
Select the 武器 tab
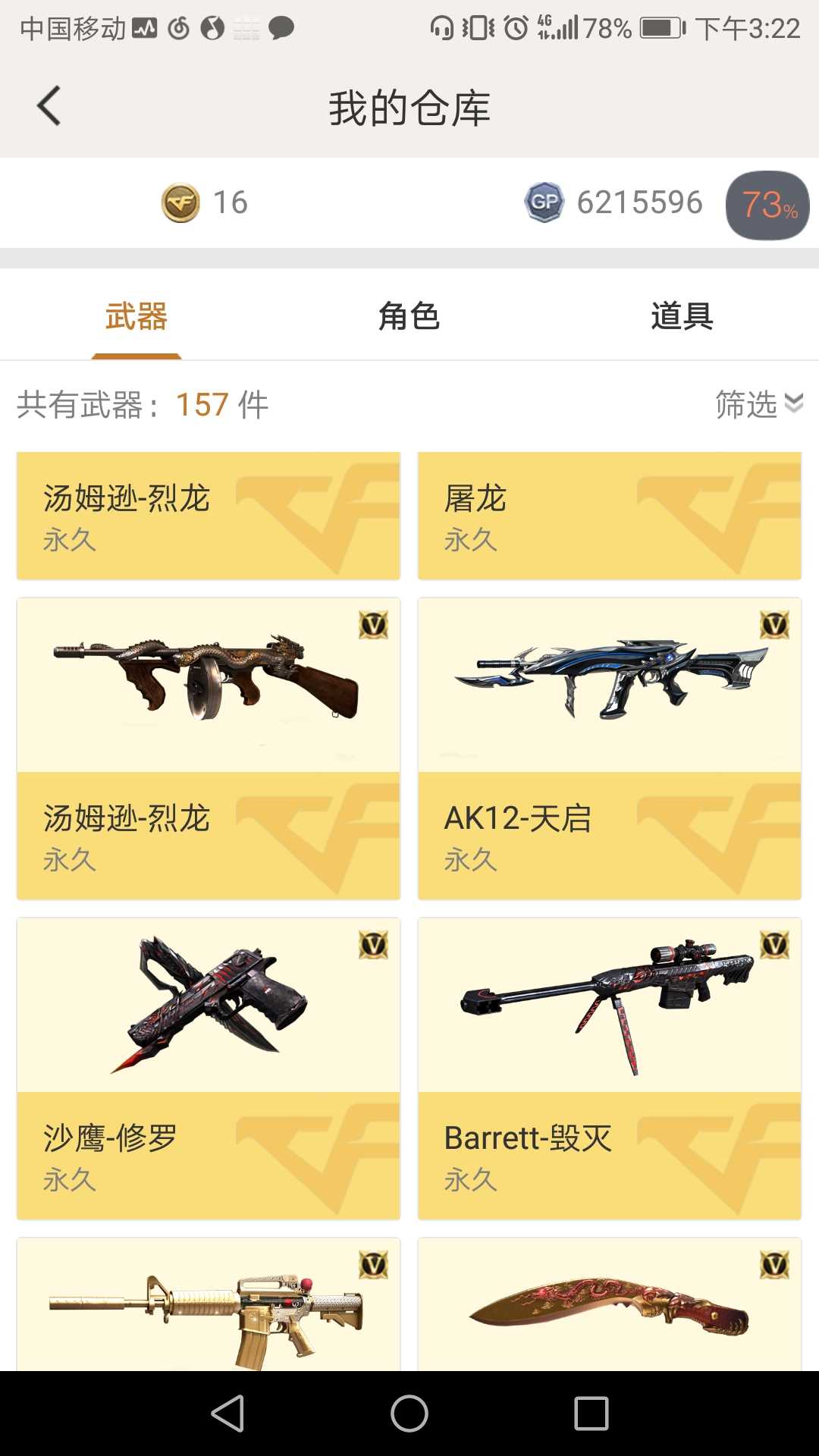136,316
